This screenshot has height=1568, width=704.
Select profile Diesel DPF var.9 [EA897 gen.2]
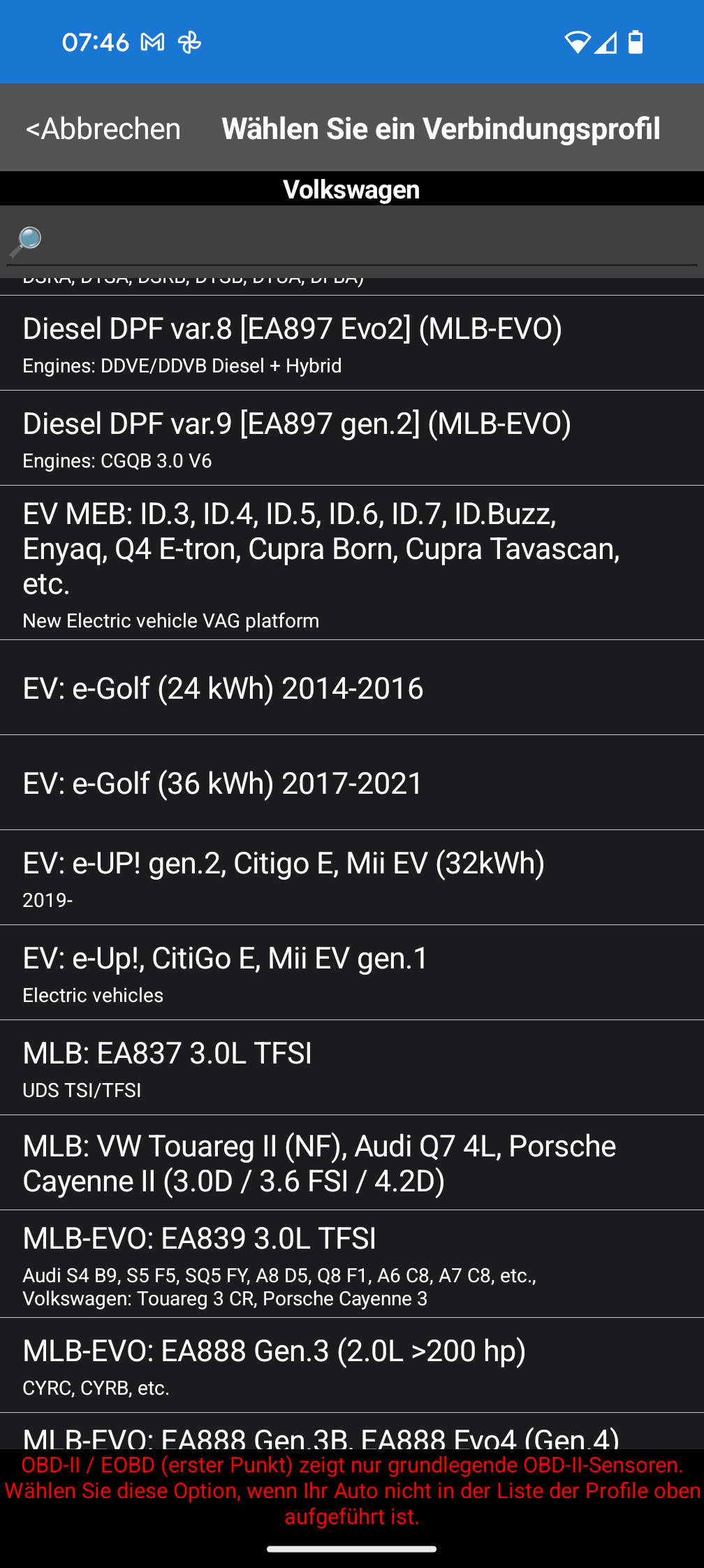(352, 437)
